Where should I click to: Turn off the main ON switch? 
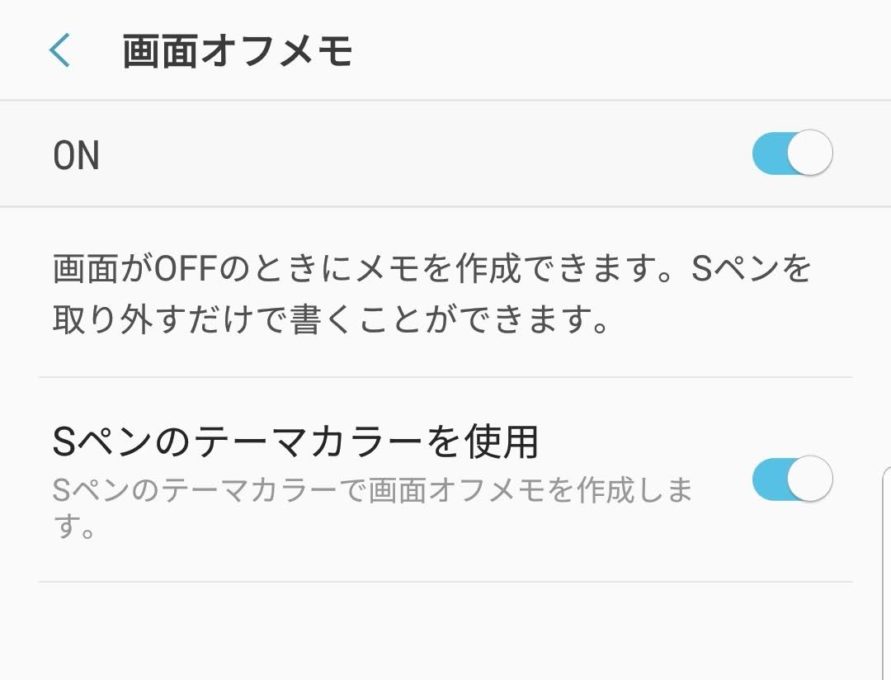792,155
